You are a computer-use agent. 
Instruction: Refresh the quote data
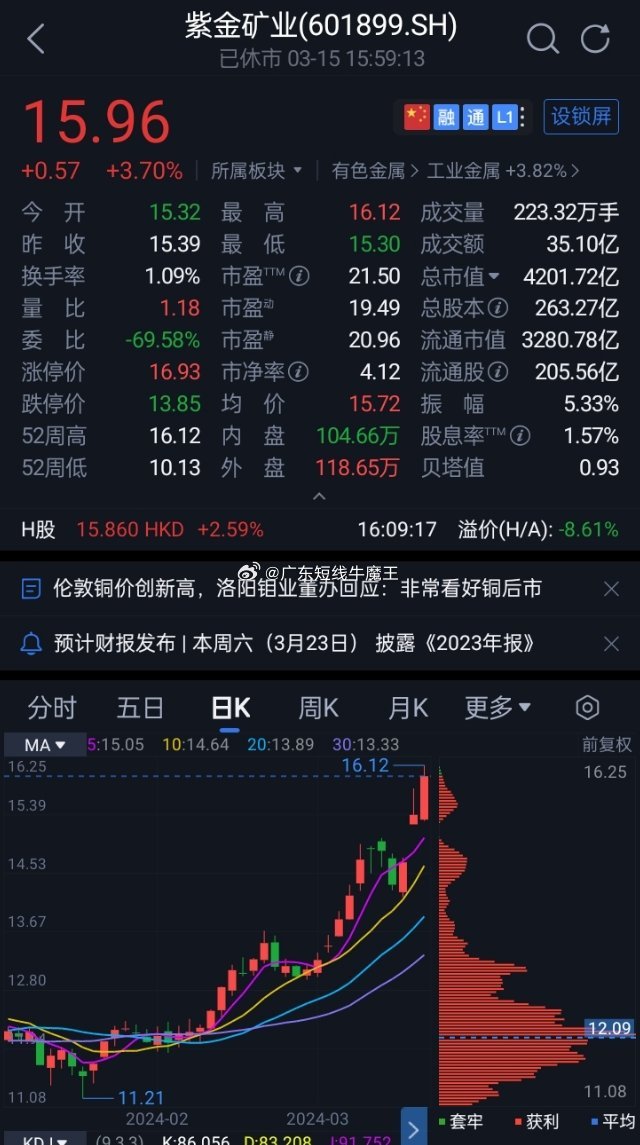[595, 37]
